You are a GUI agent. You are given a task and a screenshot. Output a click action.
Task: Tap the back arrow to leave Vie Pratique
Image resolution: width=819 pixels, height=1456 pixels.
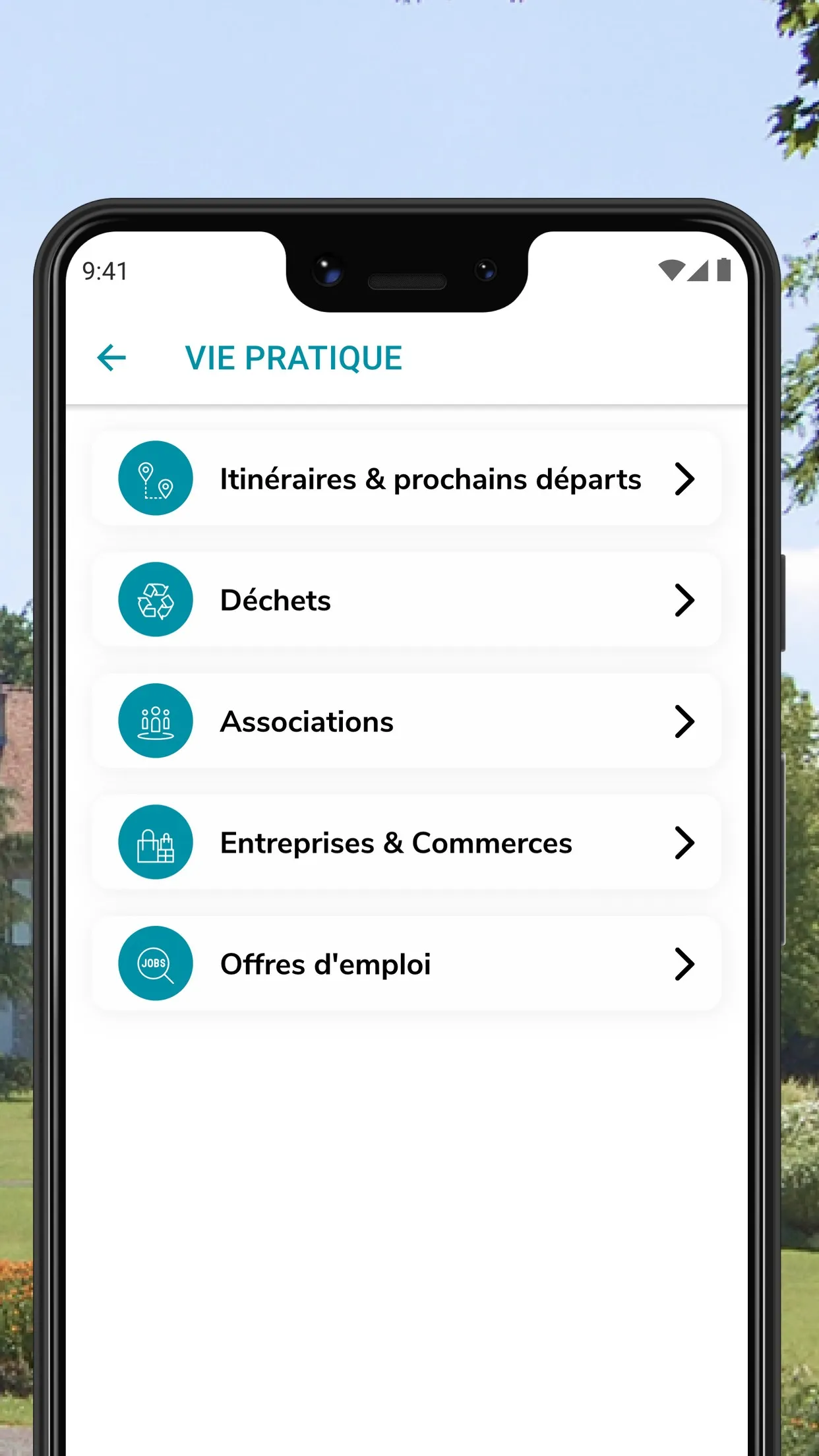(x=111, y=358)
